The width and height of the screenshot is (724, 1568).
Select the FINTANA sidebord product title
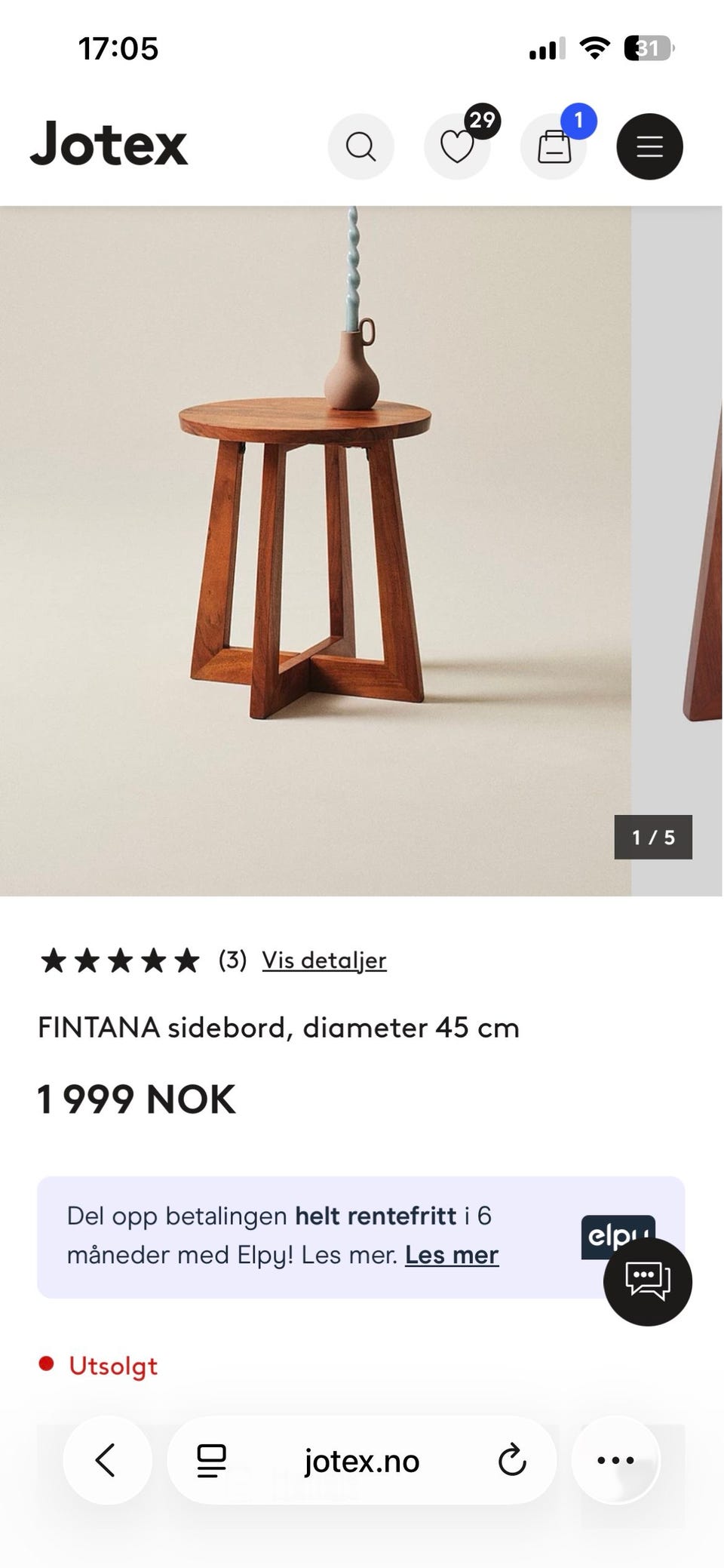tap(278, 1027)
